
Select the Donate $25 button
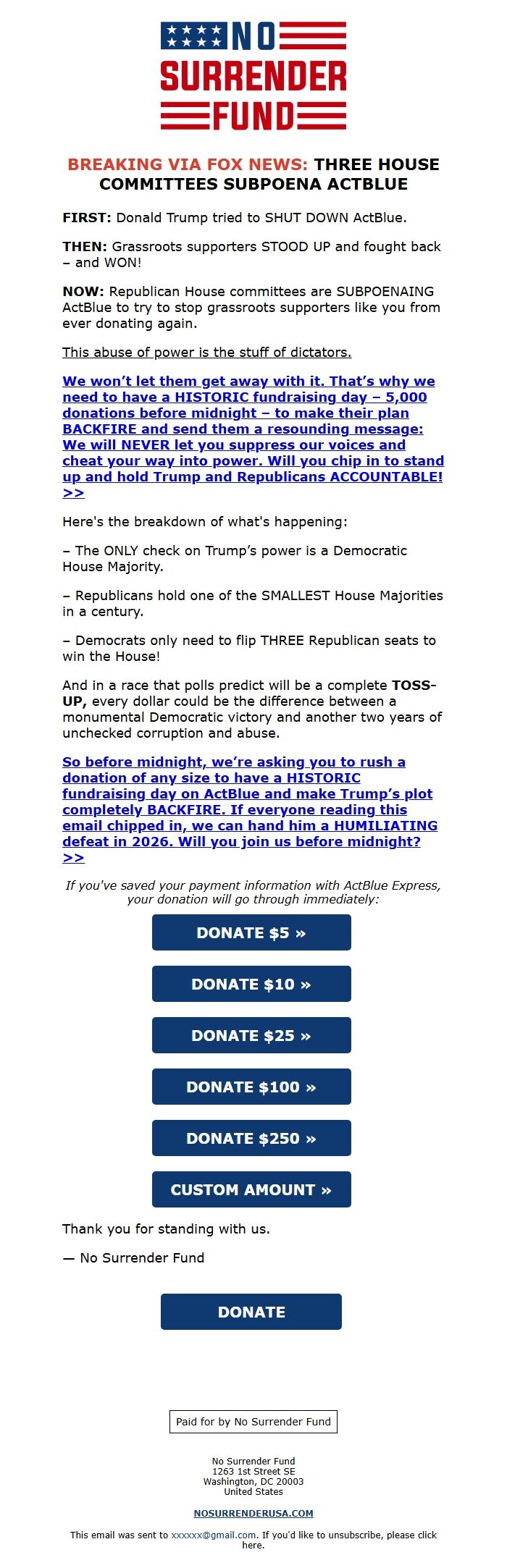click(251, 1035)
